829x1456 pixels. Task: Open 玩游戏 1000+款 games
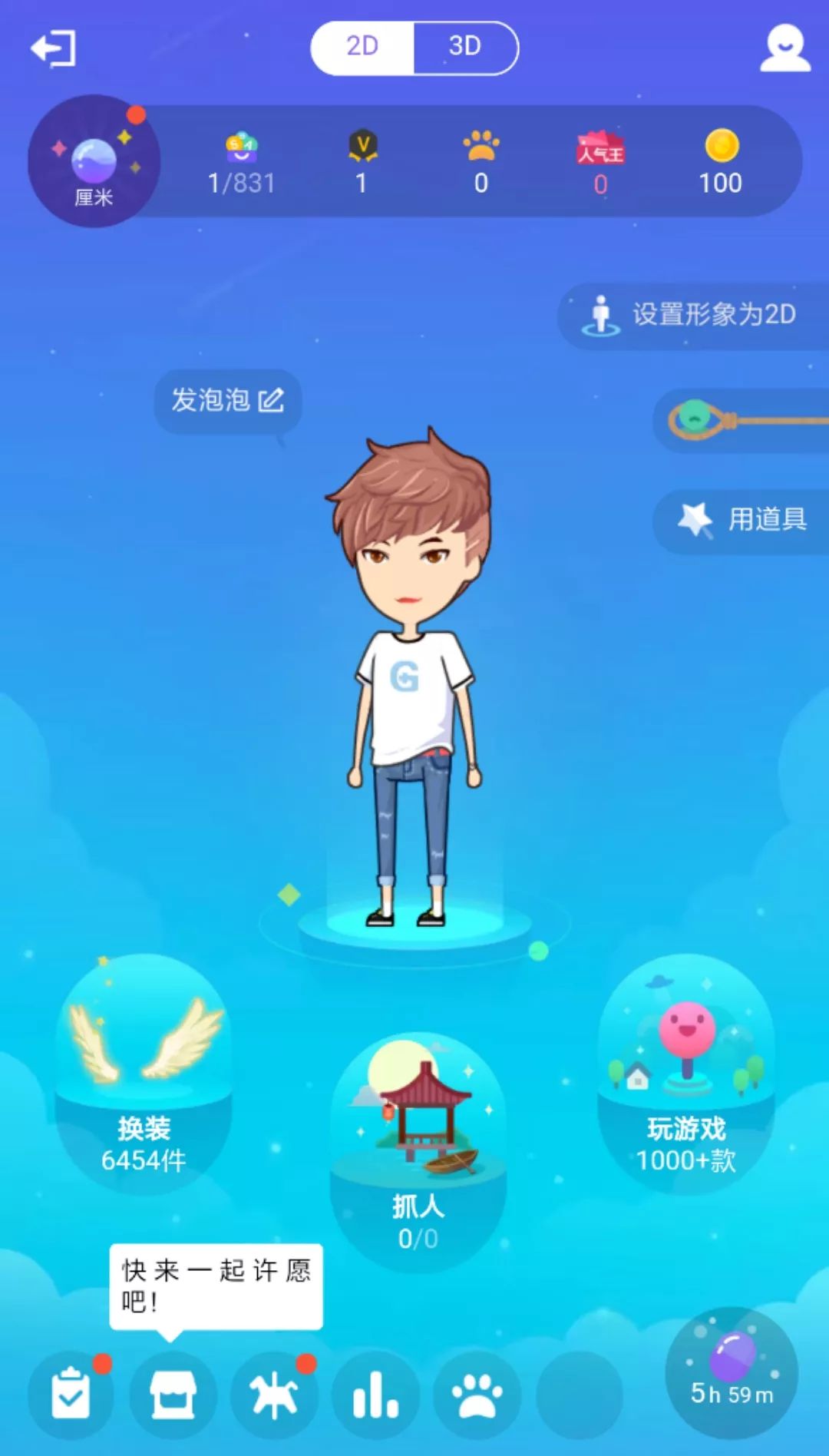click(686, 1075)
